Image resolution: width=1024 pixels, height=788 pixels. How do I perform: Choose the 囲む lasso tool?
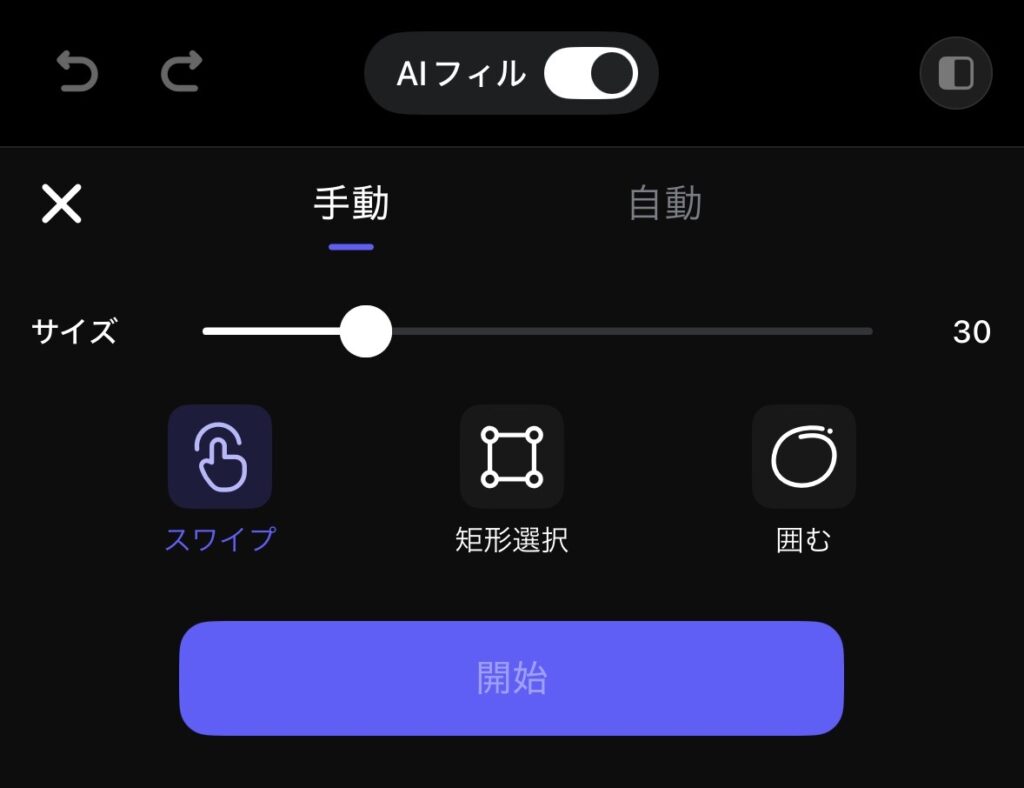[803, 457]
